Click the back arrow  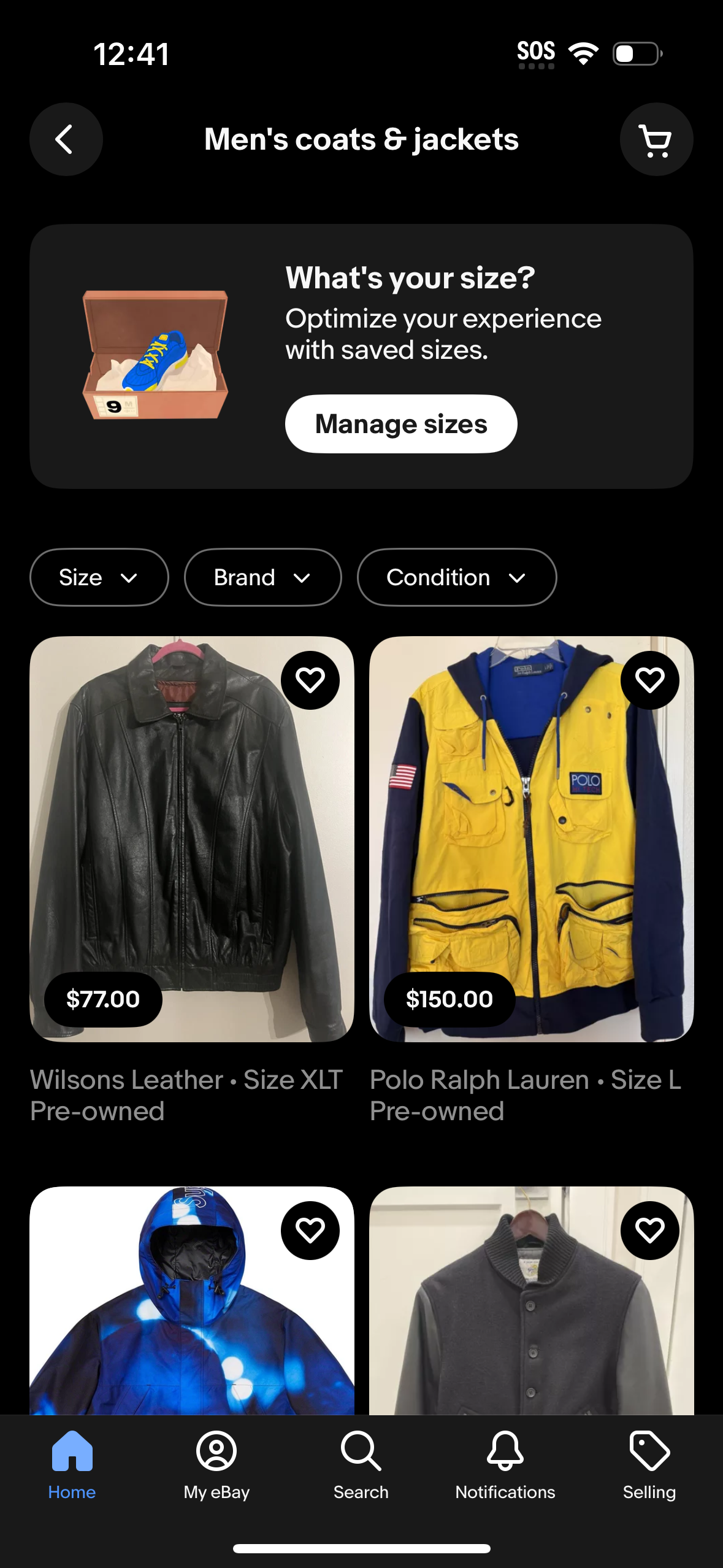[x=66, y=139]
